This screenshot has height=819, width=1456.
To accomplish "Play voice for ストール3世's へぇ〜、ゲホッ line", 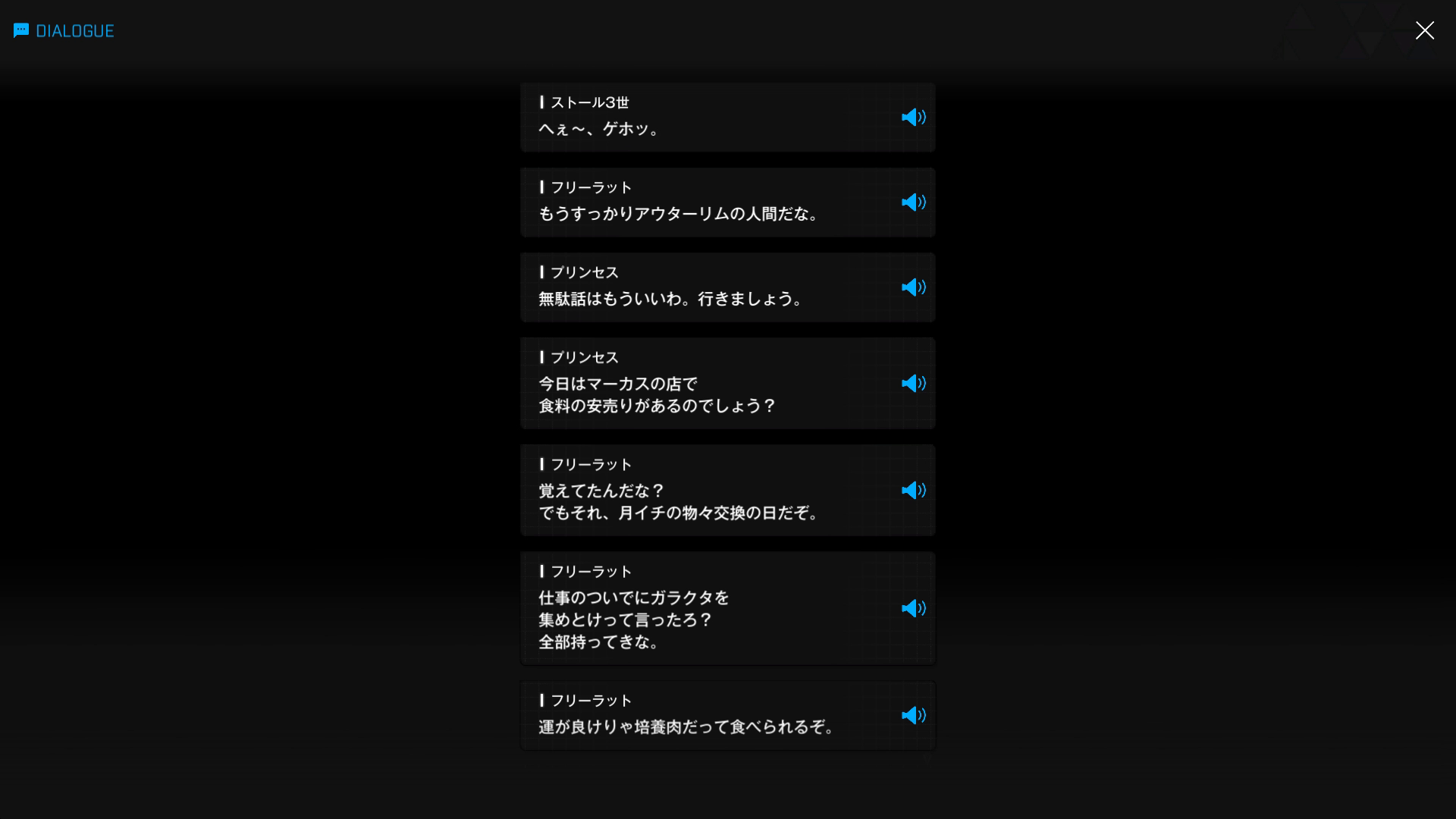I will [913, 117].
